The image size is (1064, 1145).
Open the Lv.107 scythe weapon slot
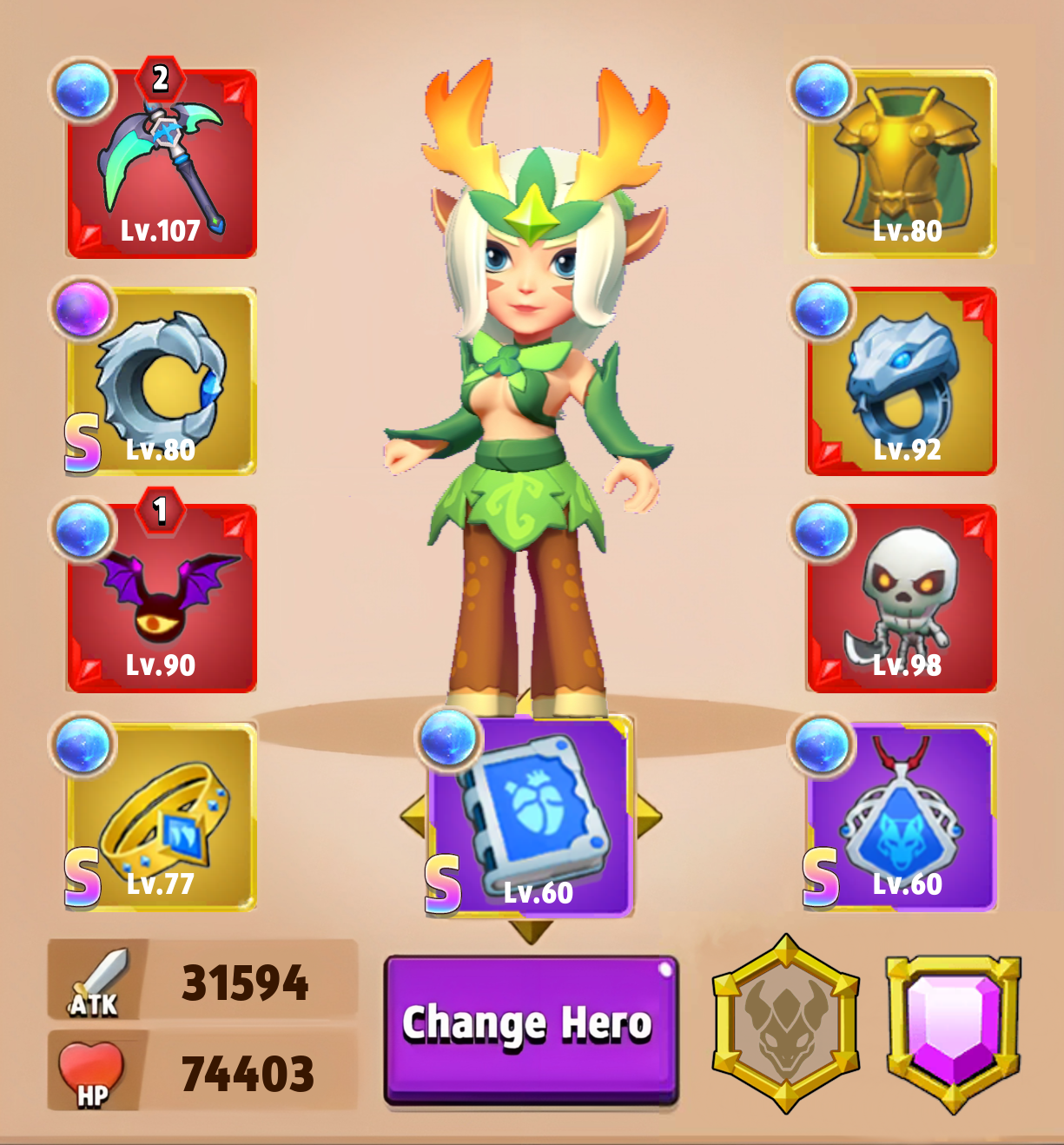coord(162,165)
